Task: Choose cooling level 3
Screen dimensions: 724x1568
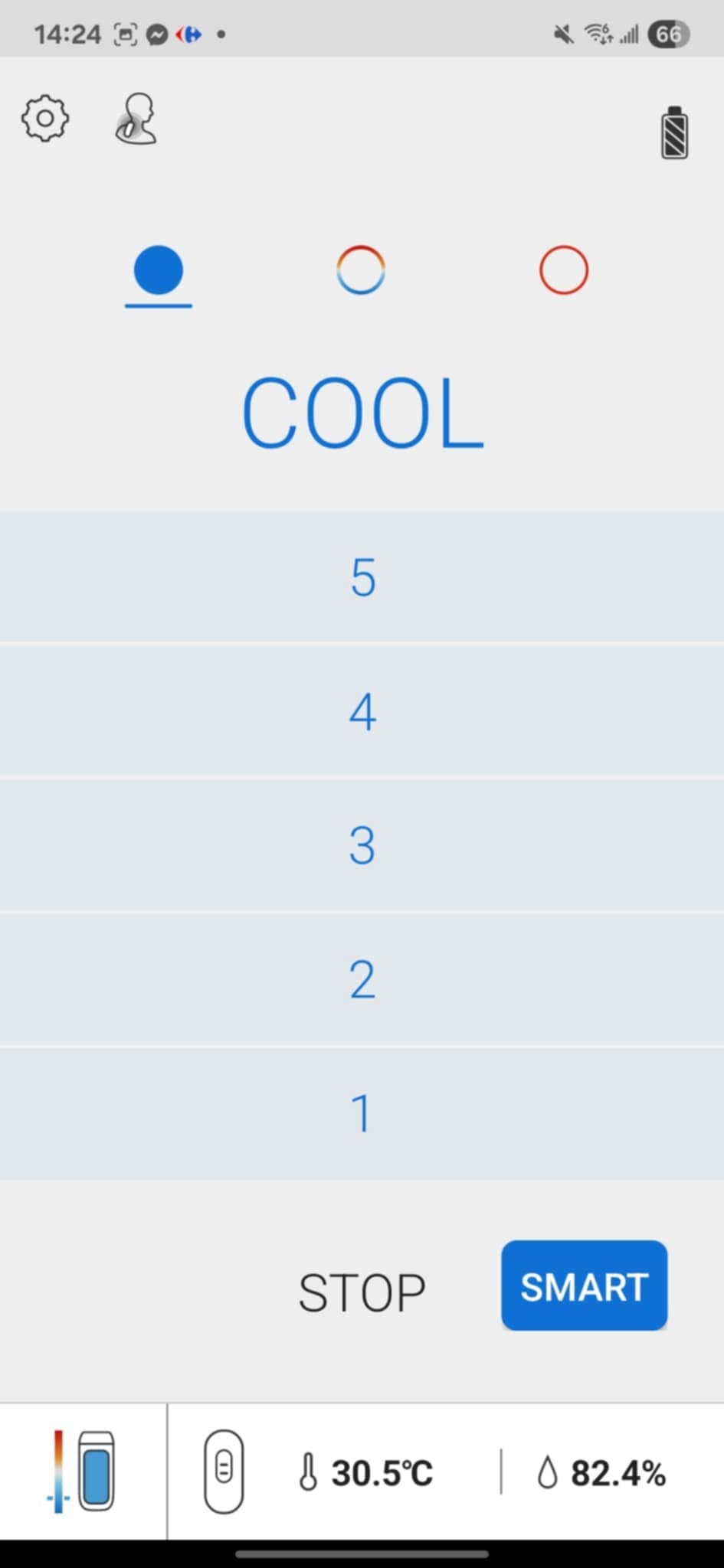Action: (x=362, y=844)
